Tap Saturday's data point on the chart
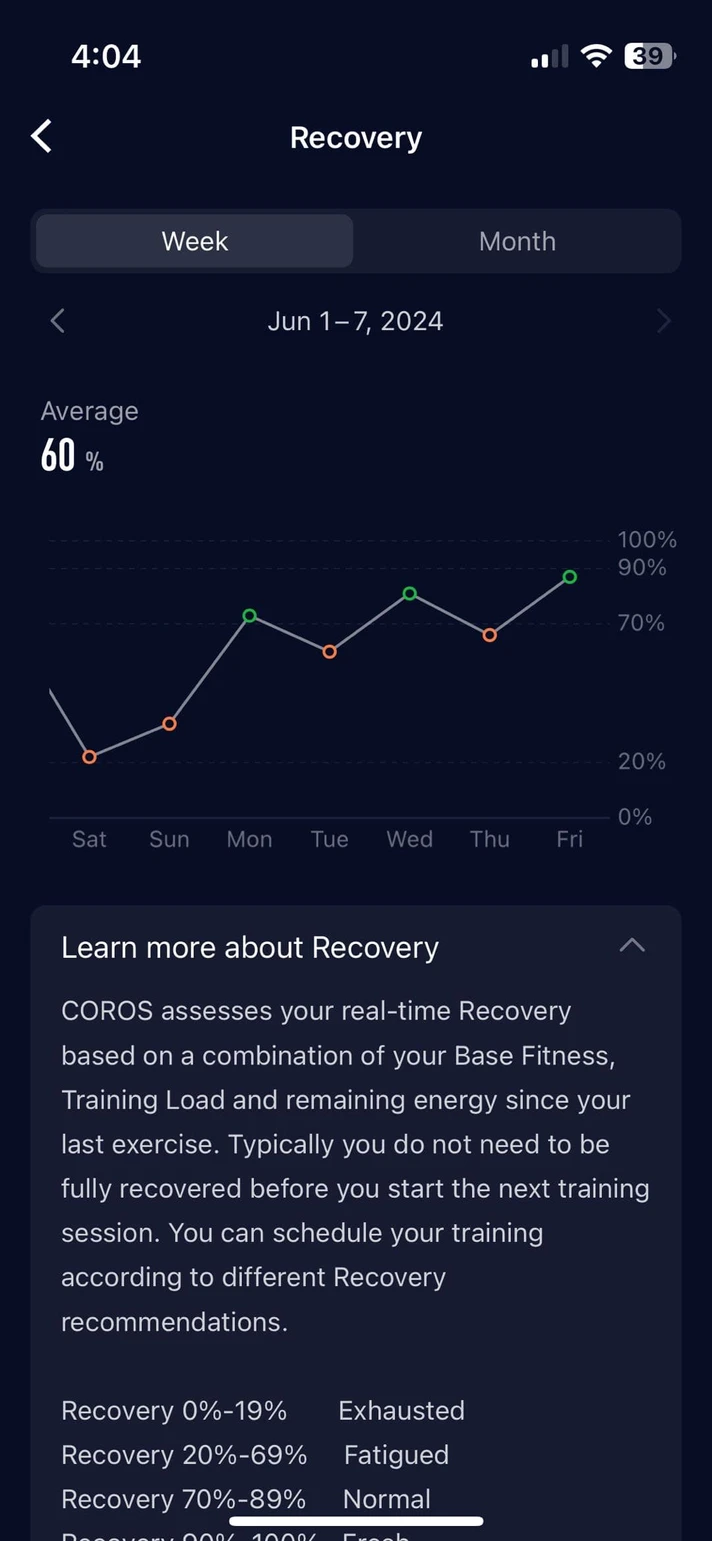The width and height of the screenshot is (712, 1541). tap(89, 757)
